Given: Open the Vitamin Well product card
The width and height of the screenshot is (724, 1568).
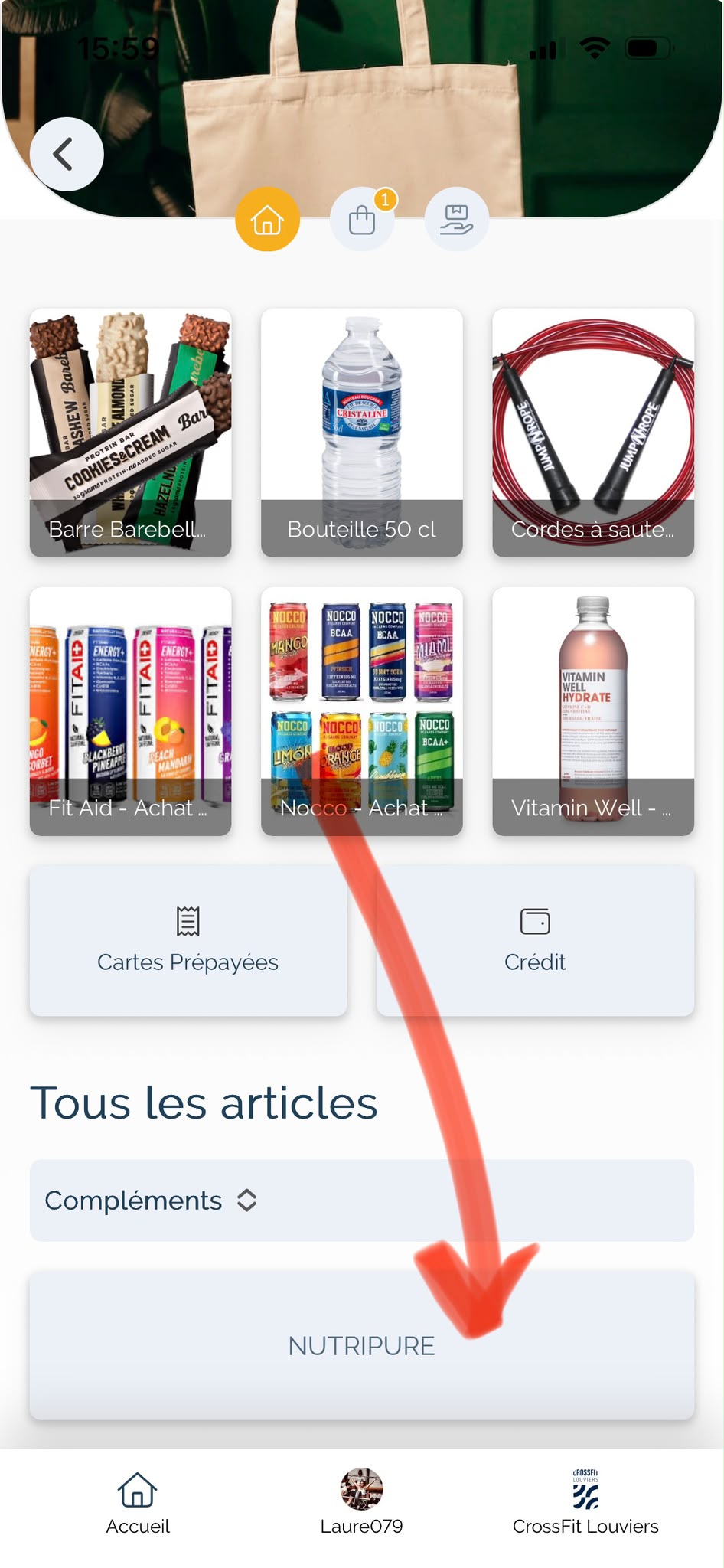Looking at the screenshot, I should (593, 711).
